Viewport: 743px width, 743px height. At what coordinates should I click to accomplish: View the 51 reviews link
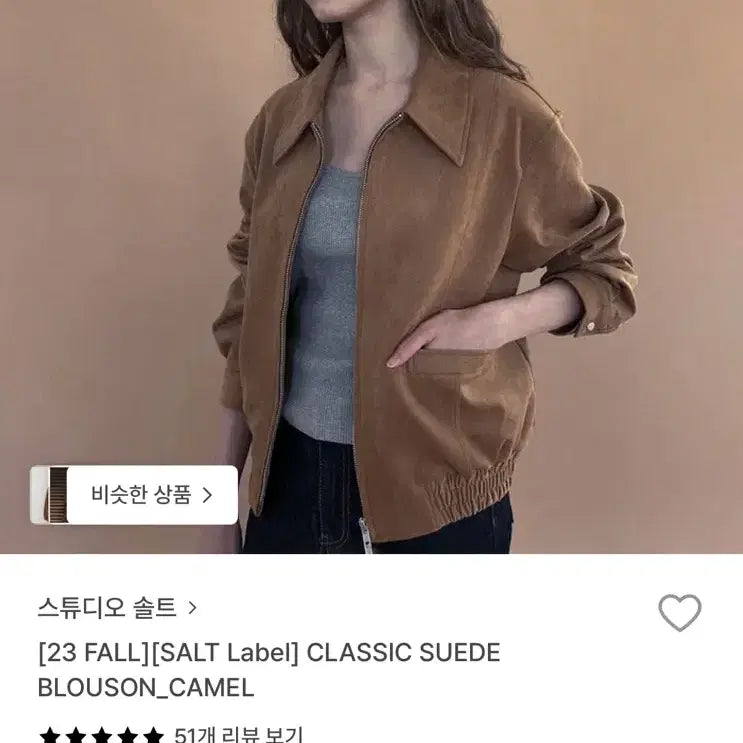coord(238,735)
